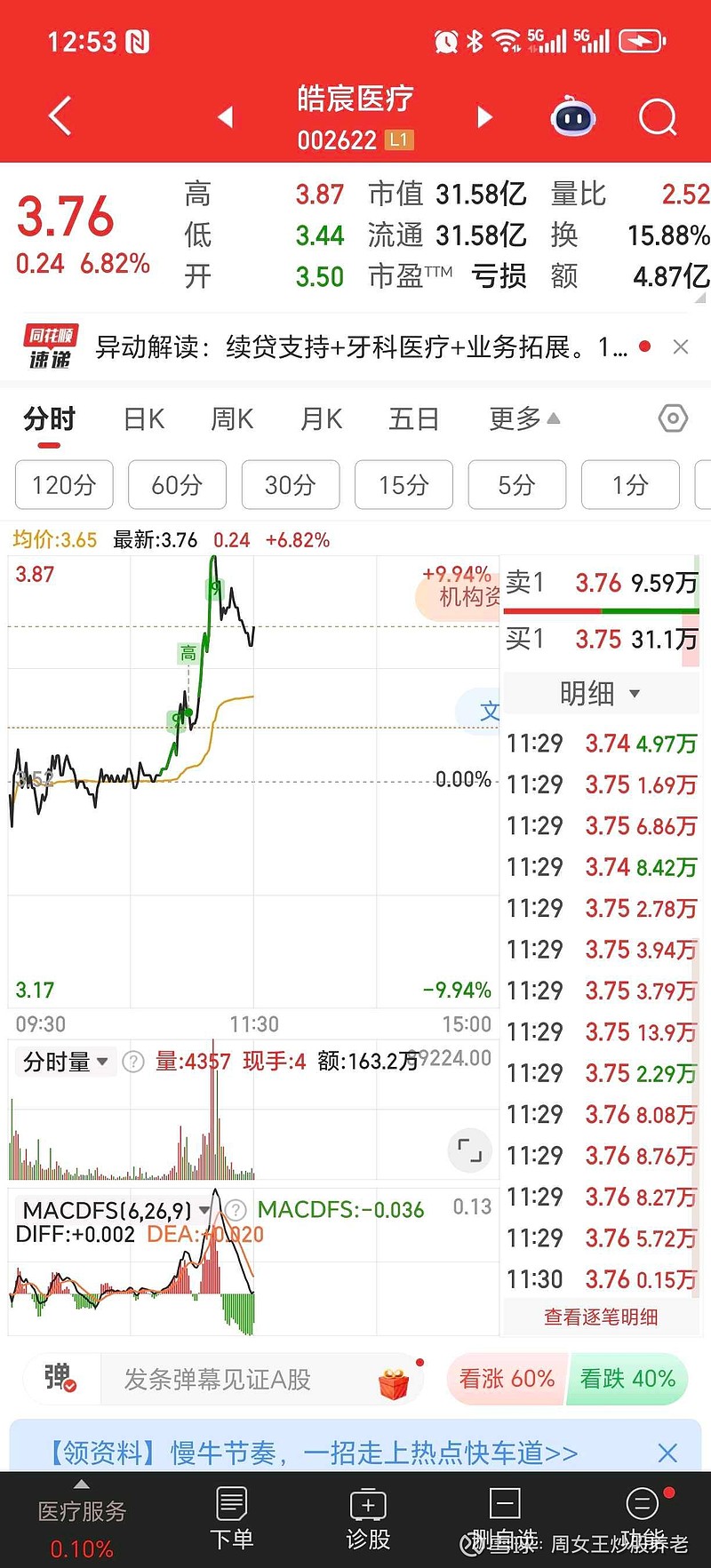Viewport: 711px width, 1568px height.
Task: Open the robot assistant icon
Action: tap(573, 116)
